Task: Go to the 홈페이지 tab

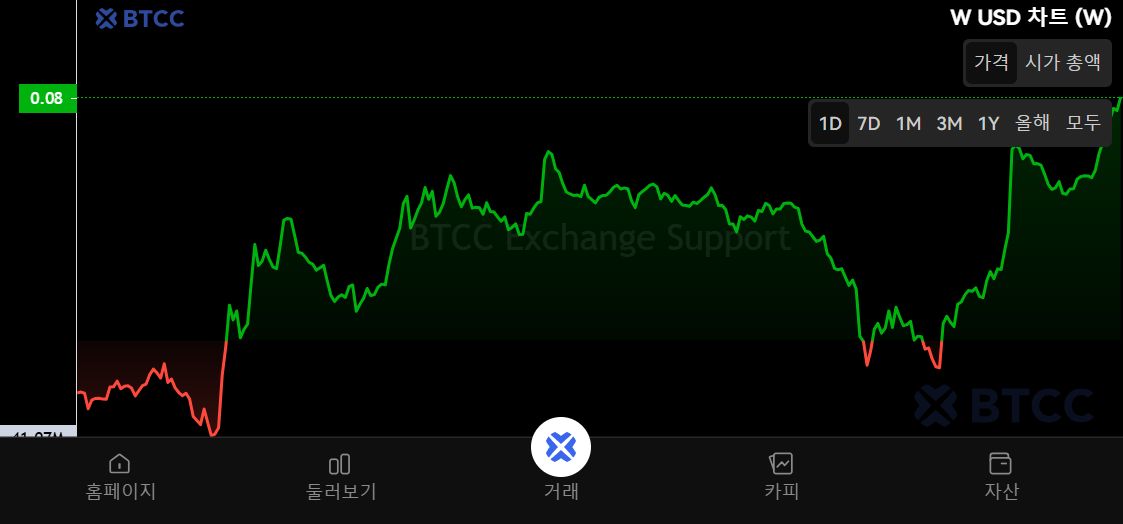Action: pyautogui.click(x=120, y=475)
